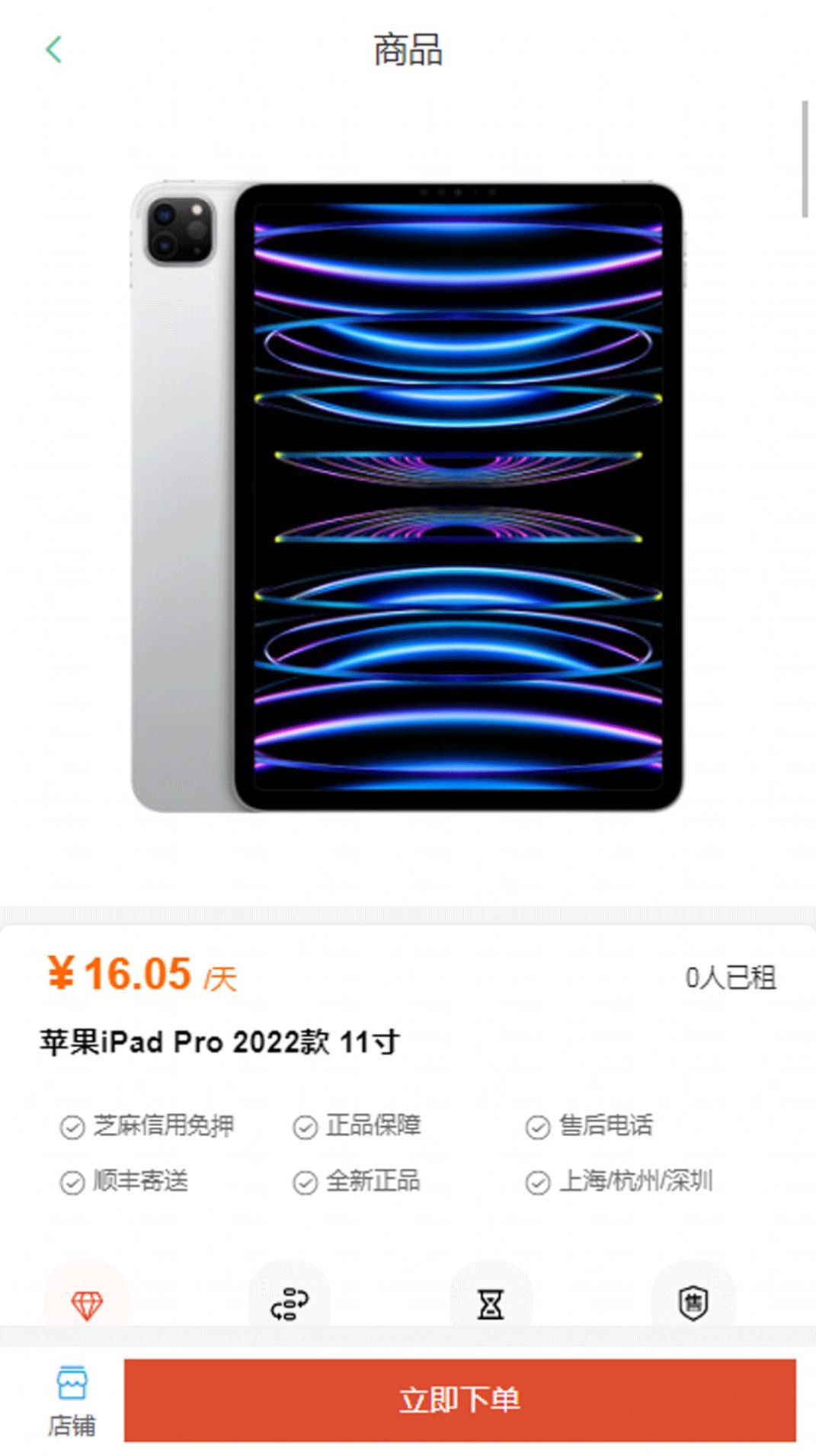Open the rental process flow icon
816x1456 pixels.
(291, 1306)
